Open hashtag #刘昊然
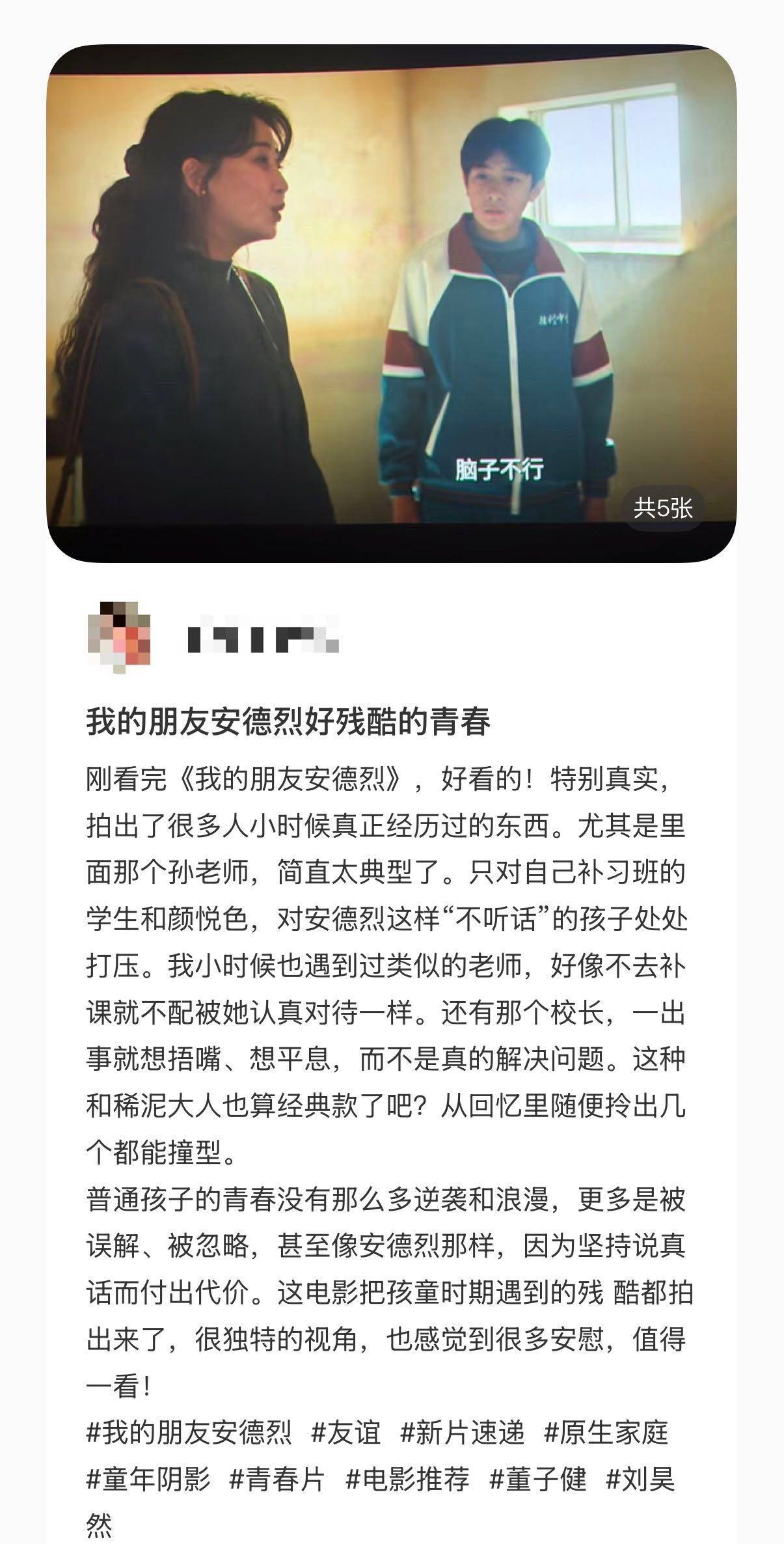Screen dimensions: 784x1544 [640, 1479]
